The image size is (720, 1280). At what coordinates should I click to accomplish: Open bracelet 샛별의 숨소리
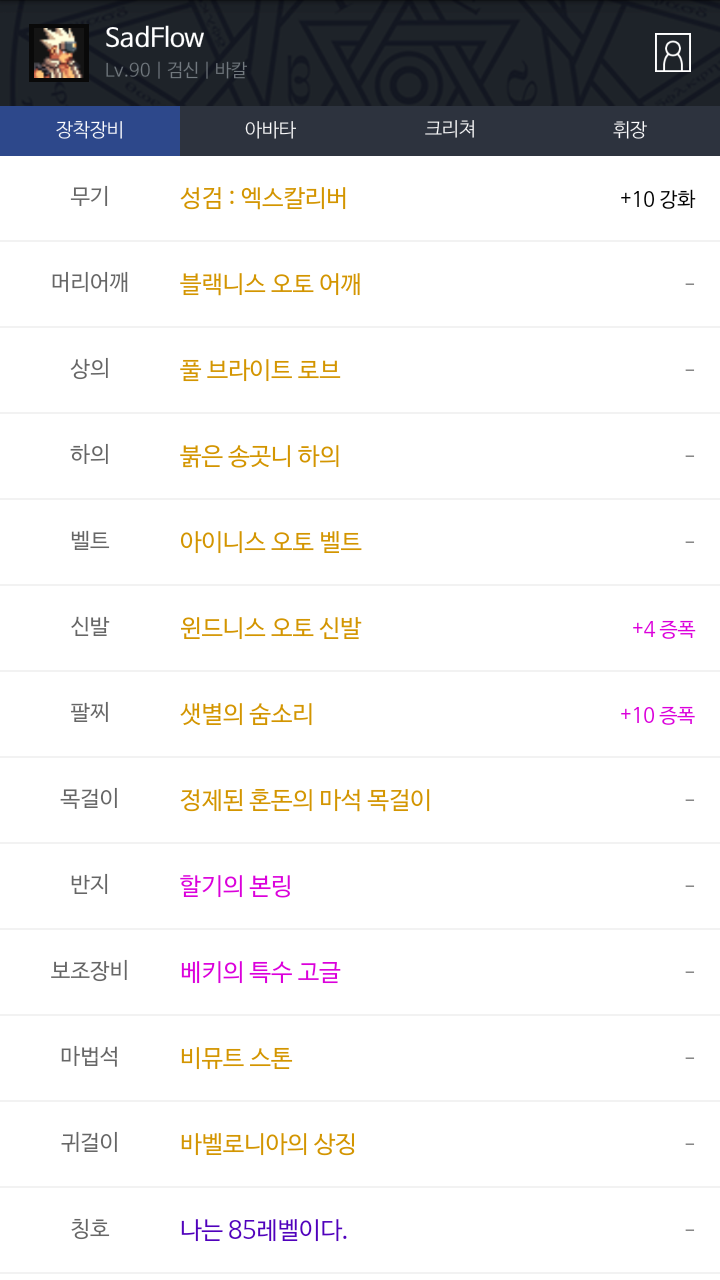[x=246, y=714]
